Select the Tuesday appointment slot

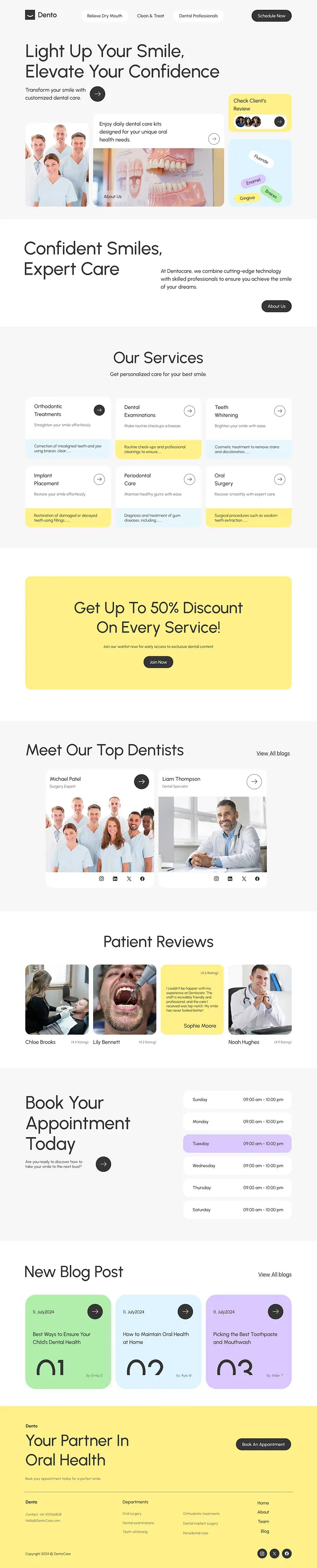[x=237, y=1144]
